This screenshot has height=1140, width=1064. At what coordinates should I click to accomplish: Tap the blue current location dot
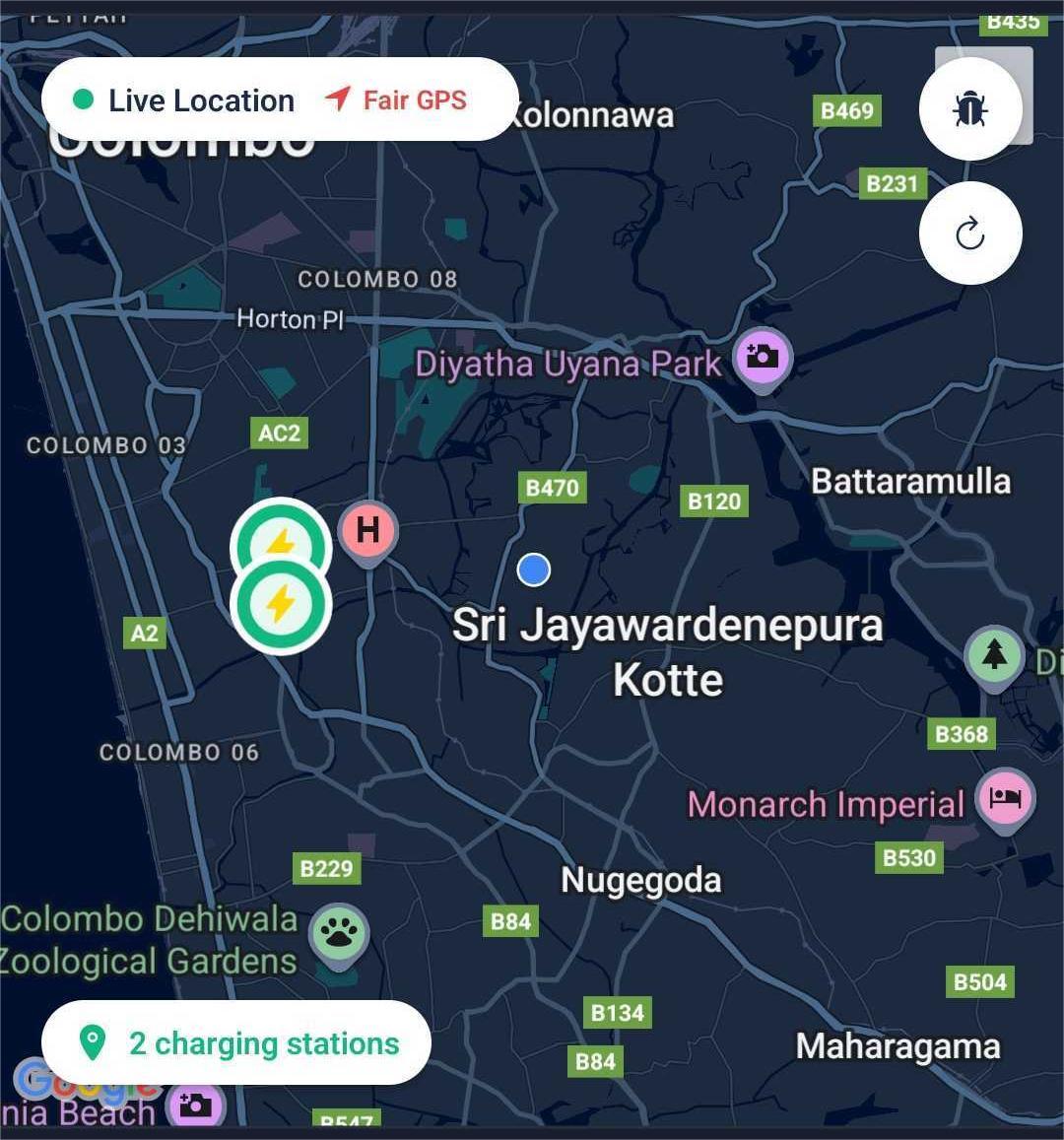point(534,570)
